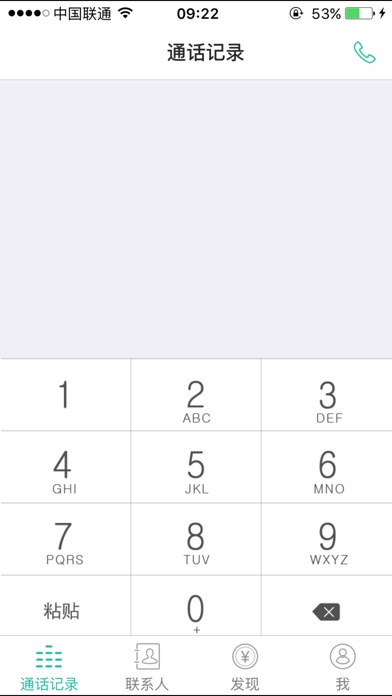The width and height of the screenshot is (392, 696).
Task: Tap the 5 JKL key
Action: pyautogui.click(x=196, y=467)
